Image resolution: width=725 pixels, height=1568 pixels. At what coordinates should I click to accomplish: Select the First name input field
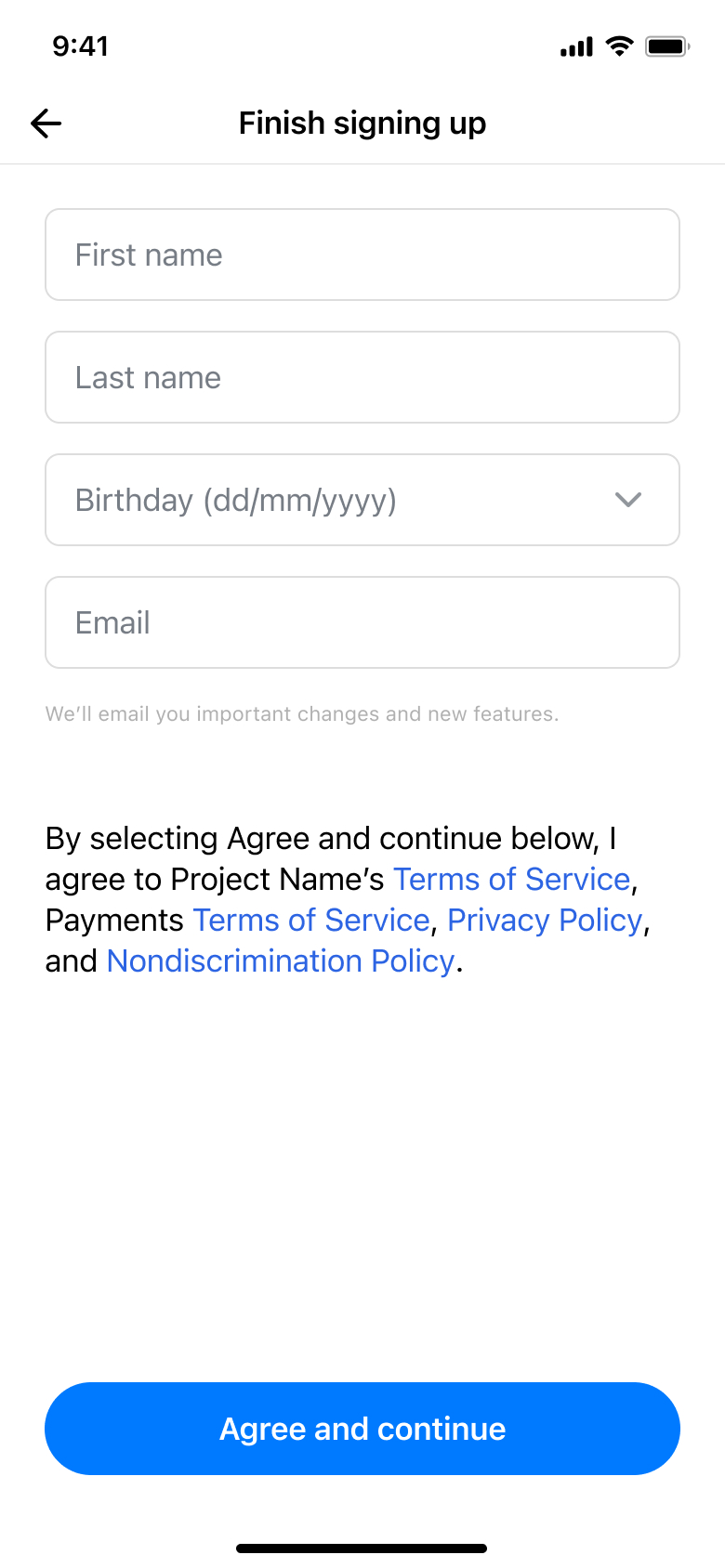click(x=362, y=255)
